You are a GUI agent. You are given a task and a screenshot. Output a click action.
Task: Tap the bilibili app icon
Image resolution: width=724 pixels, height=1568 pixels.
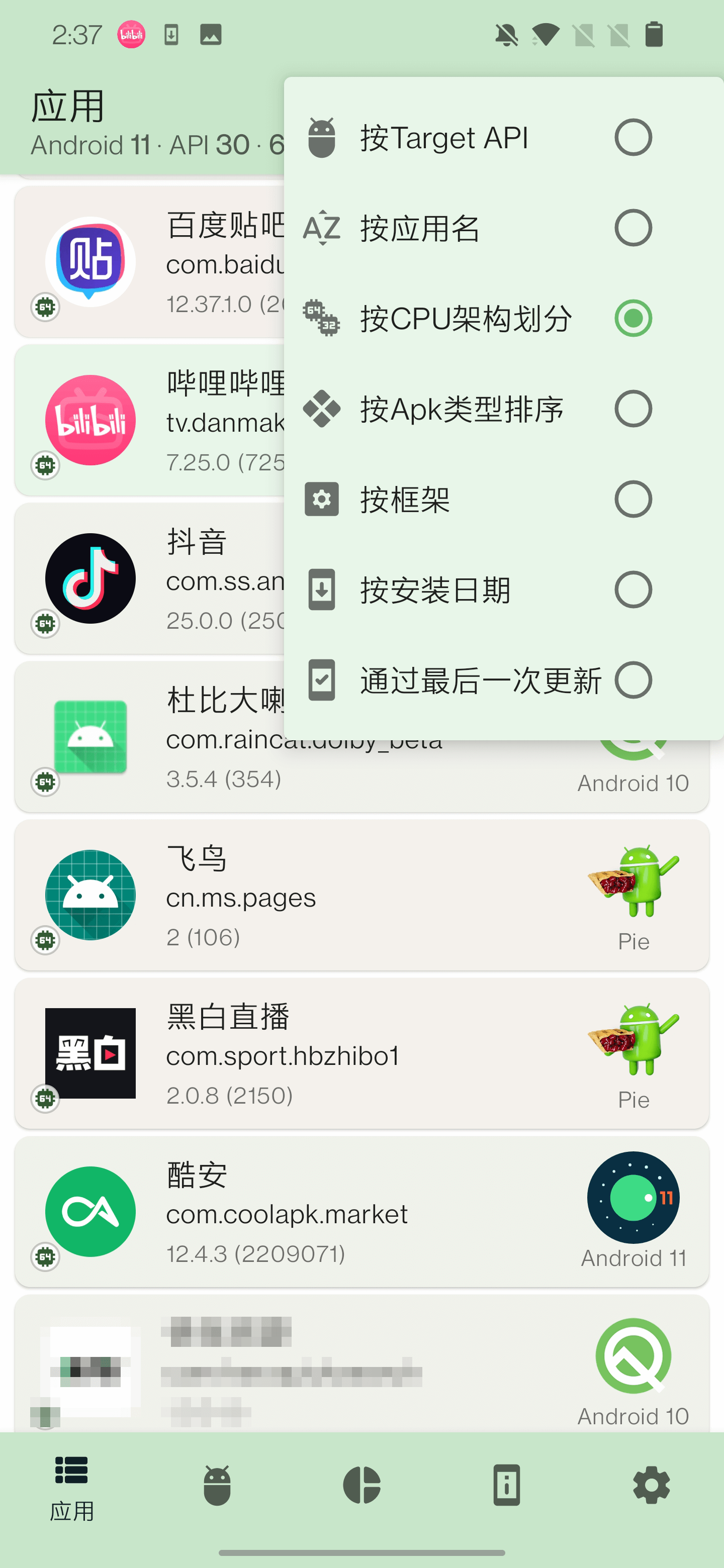click(x=89, y=420)
